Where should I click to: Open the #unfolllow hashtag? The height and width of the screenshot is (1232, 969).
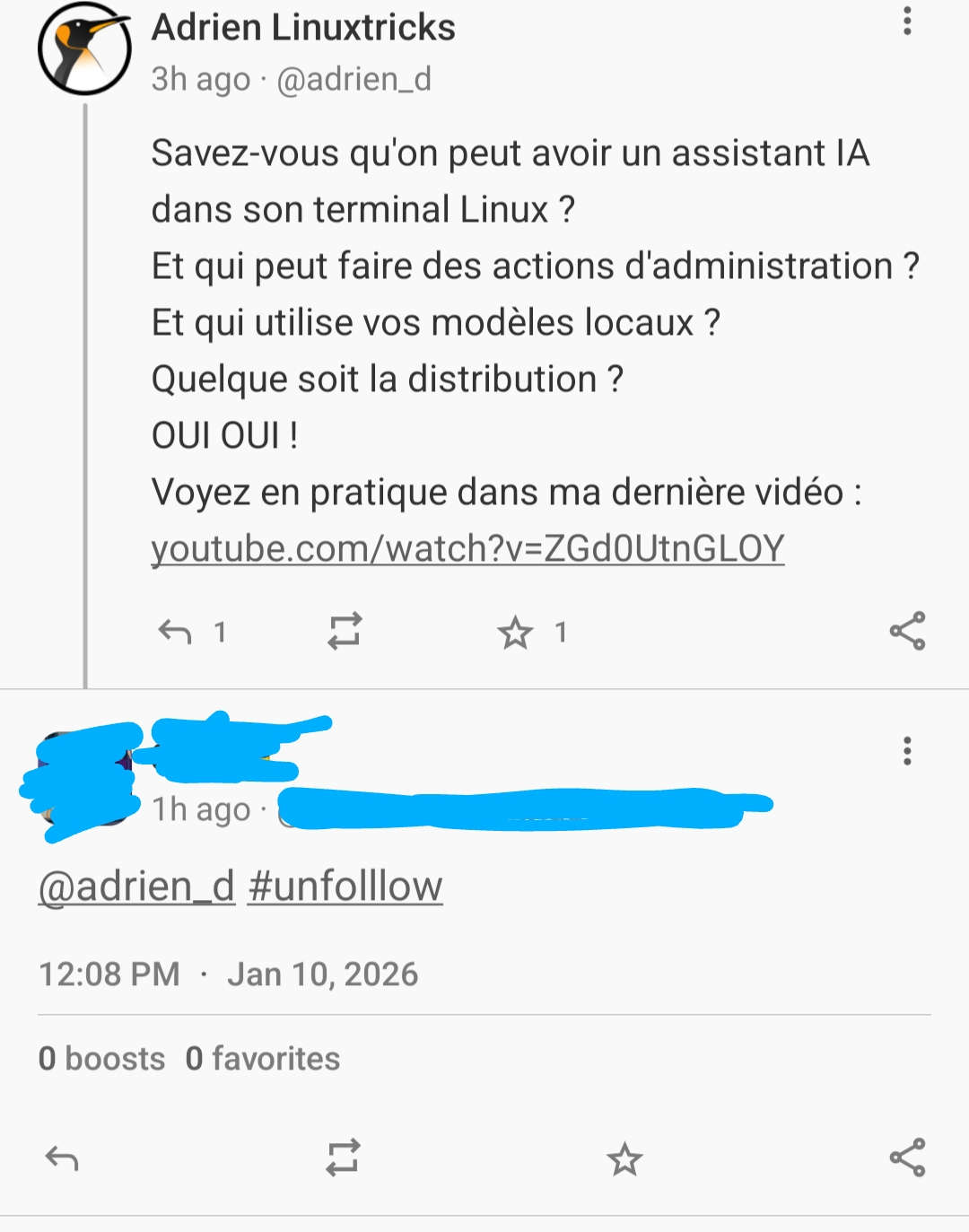(345, 887)
